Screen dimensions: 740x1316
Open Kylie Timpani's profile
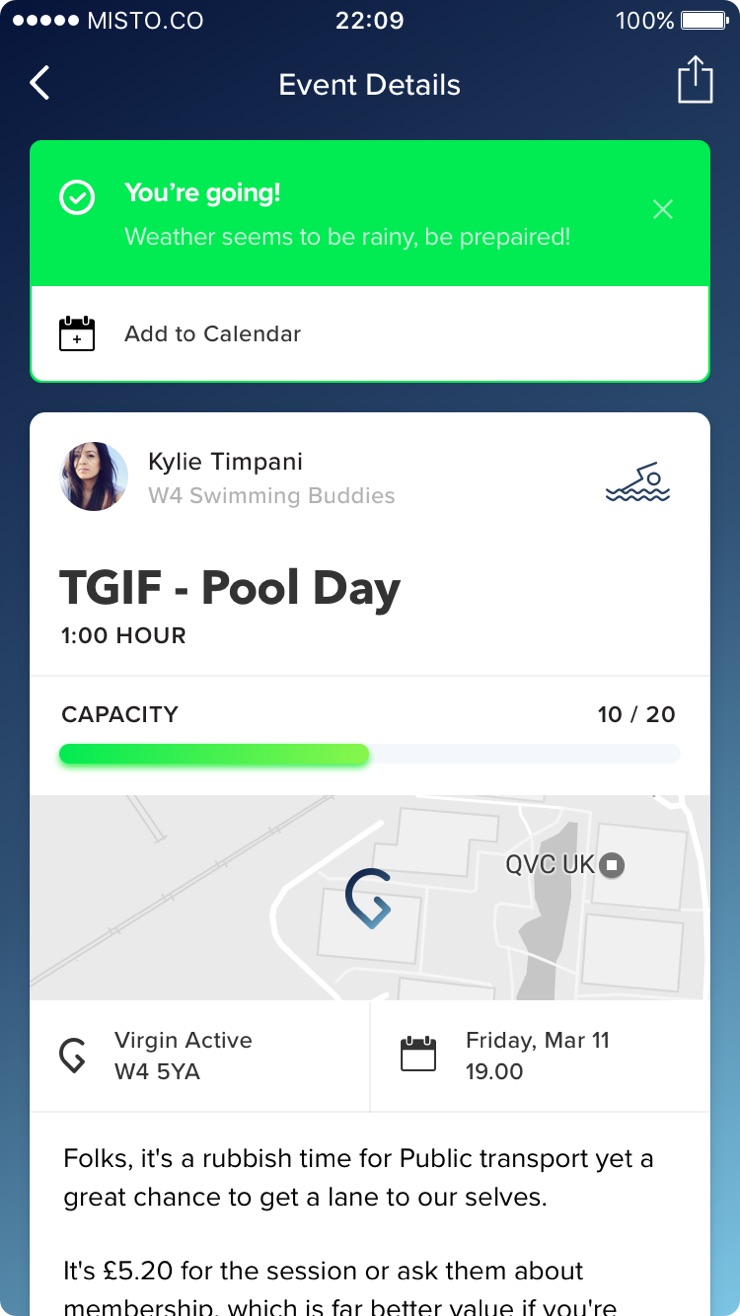tap(94, 477)
